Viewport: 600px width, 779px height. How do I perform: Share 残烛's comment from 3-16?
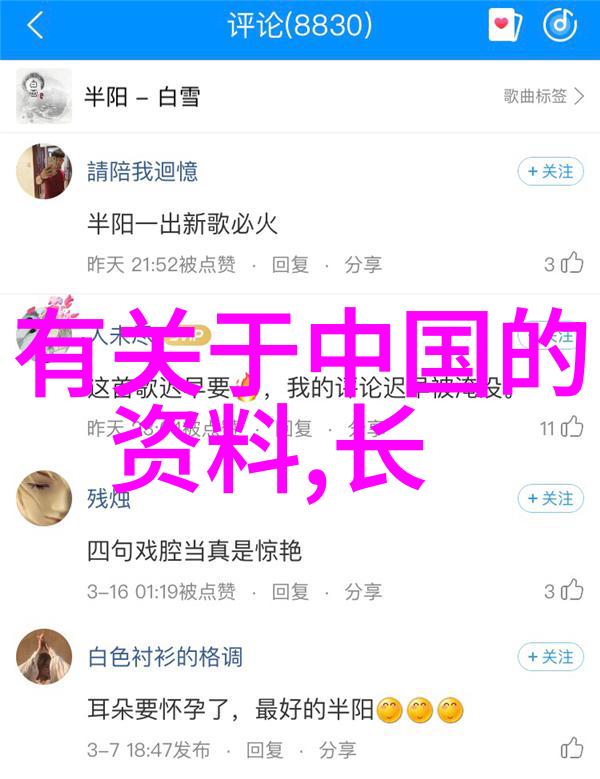pyautogui.click(x=364, y=591)
